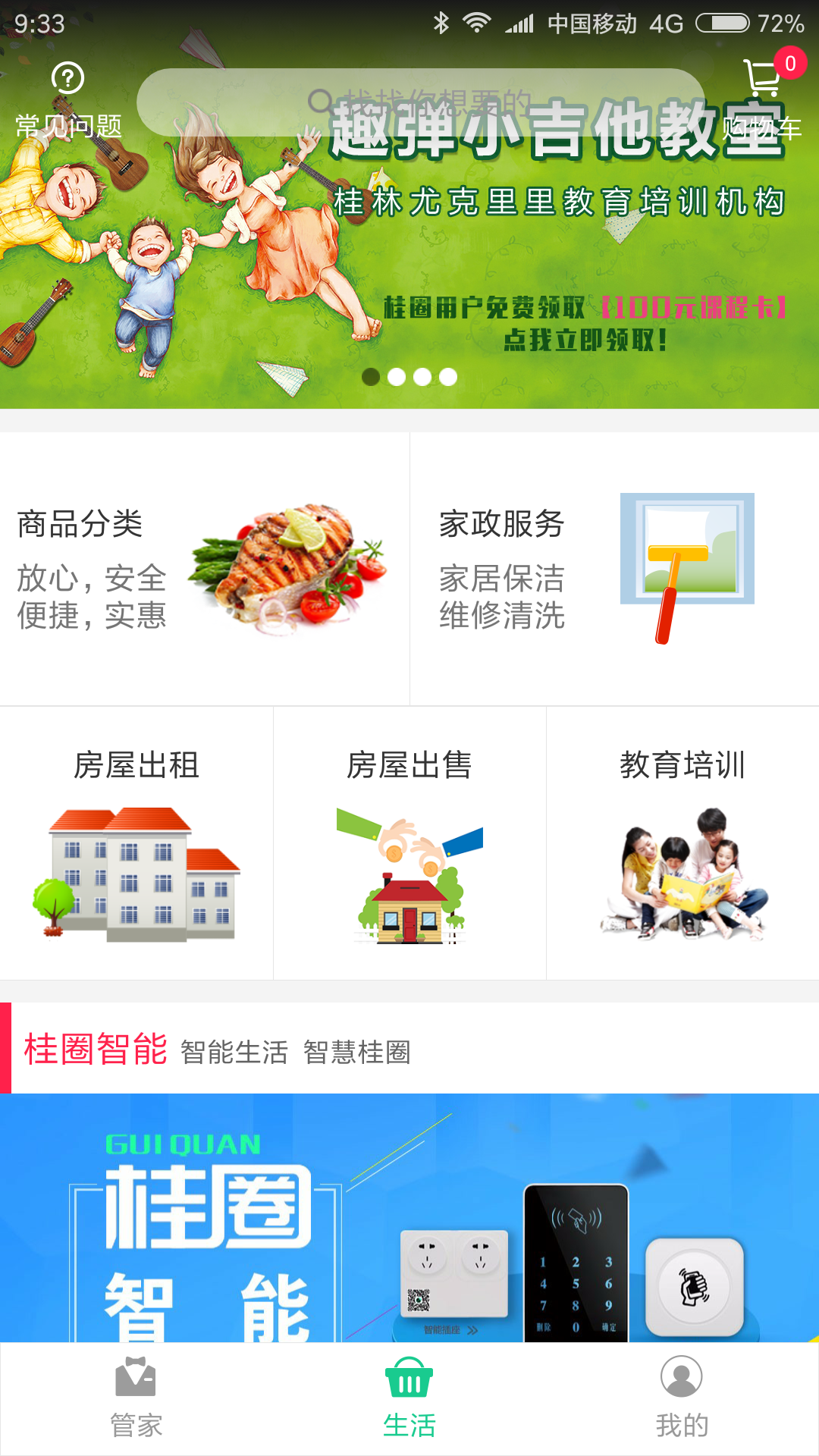Open 商品分类 category tile
The width and height of the screenshot is (819, 1456).
205,569
